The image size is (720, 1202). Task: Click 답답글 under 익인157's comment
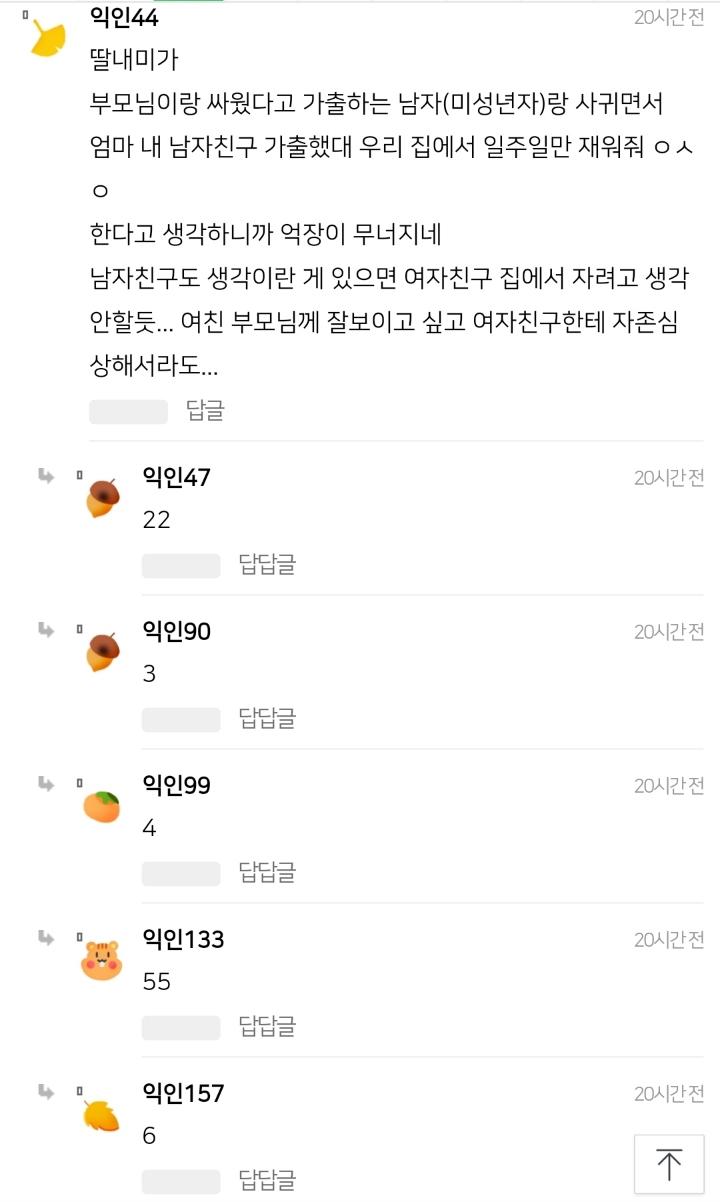pyautogui.click(x=265, y=1181)
